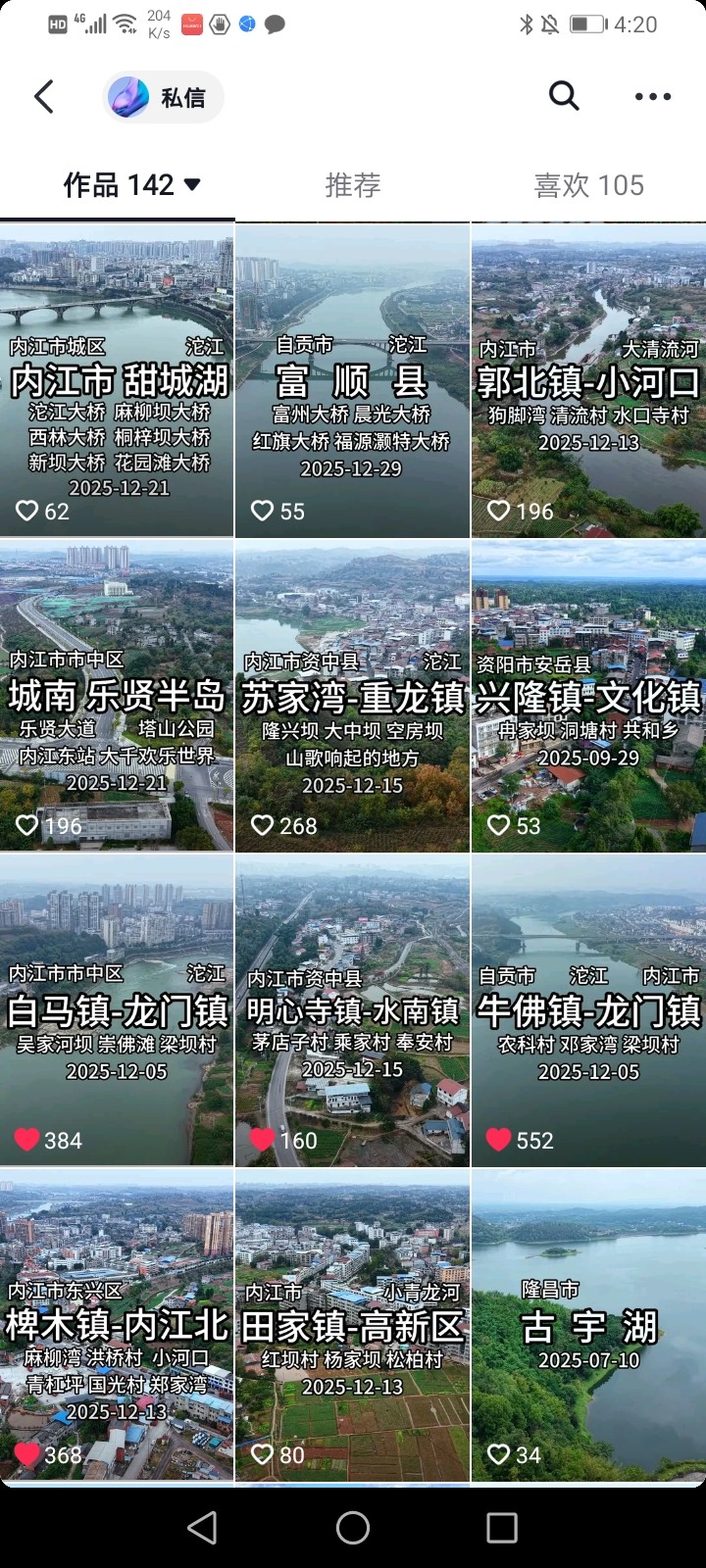
Task: Like the 富顺县 video via its heart icon
Action: click(262, 511)
